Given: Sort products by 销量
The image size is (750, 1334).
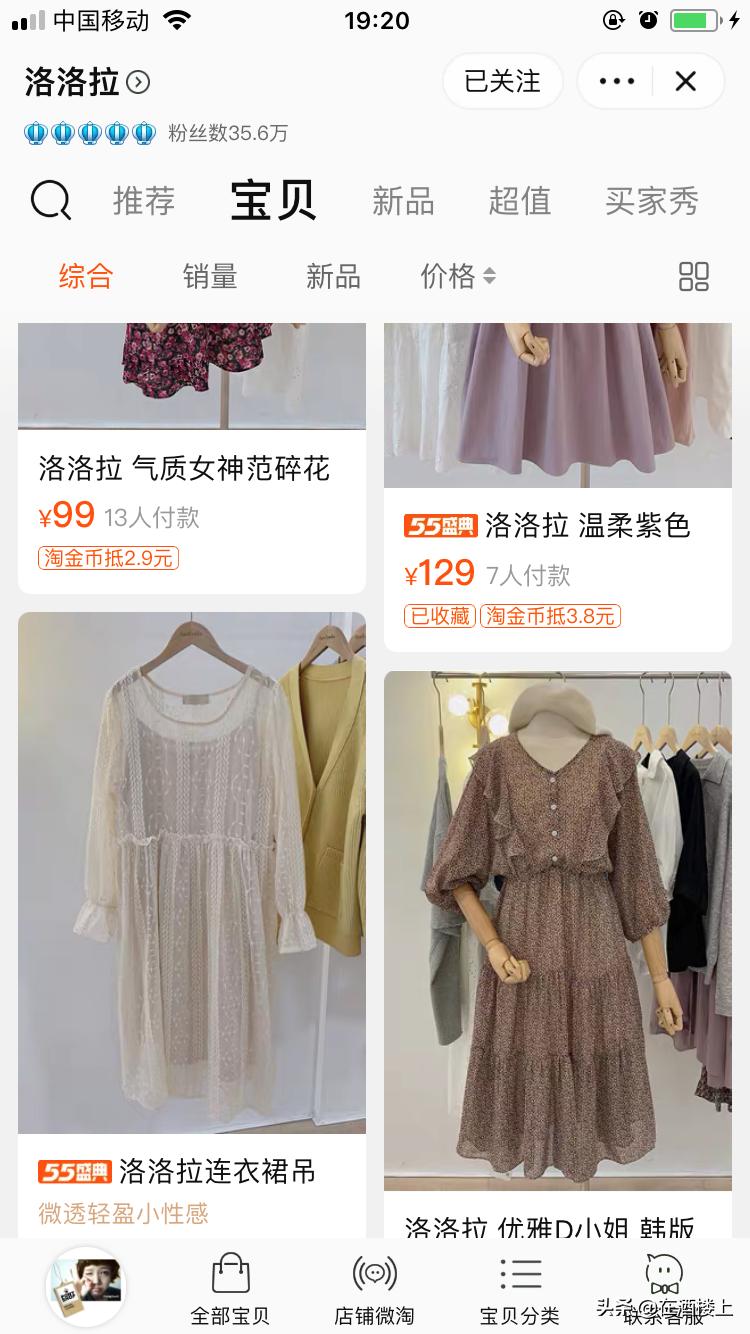Looking at the screenshot, I should 211,277.
